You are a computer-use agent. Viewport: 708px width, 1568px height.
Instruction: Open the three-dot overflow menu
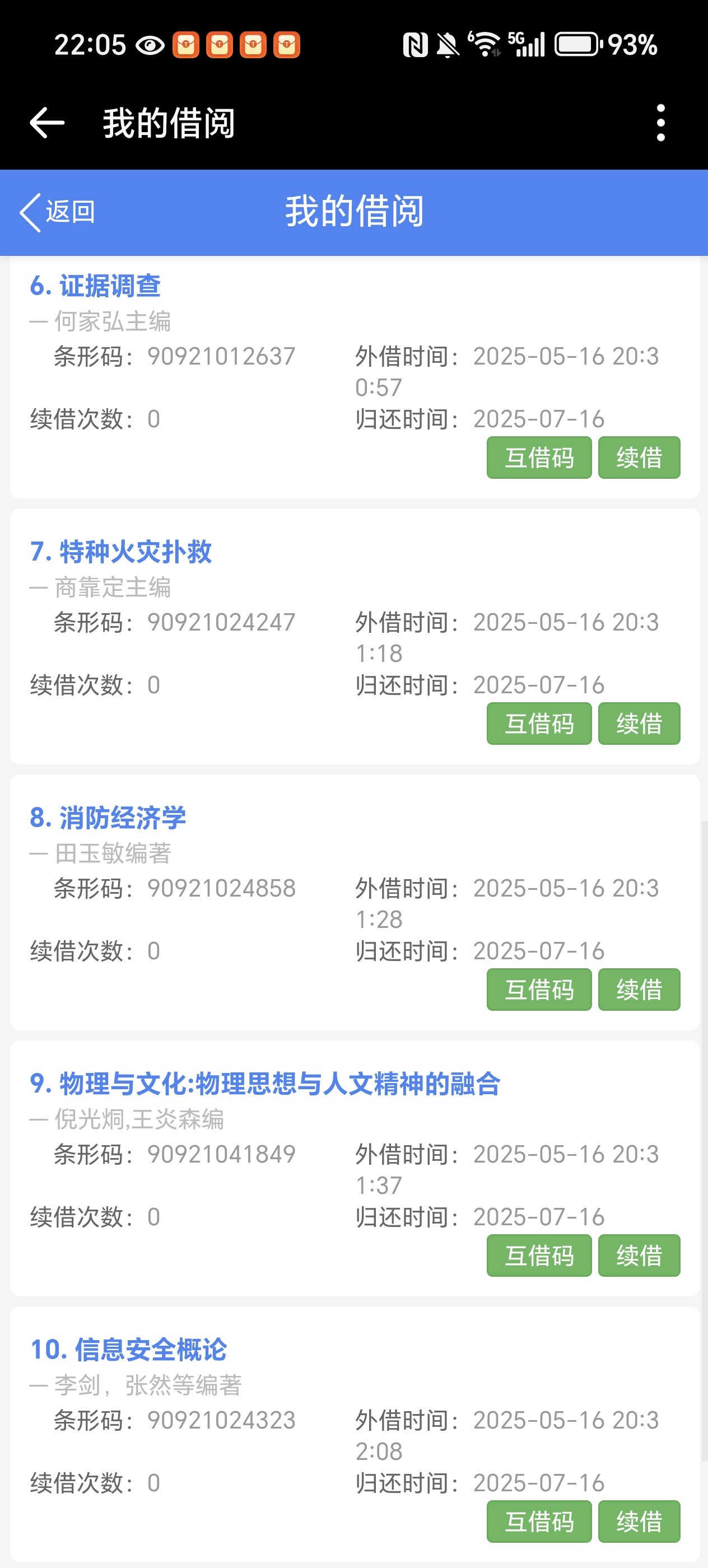[x=660, y=123]
